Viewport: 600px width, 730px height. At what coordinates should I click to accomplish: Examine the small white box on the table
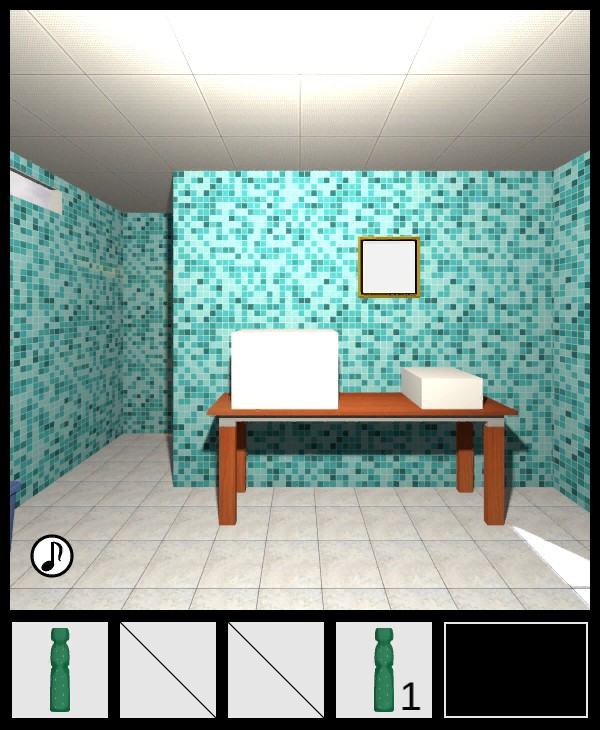point(442,387)
